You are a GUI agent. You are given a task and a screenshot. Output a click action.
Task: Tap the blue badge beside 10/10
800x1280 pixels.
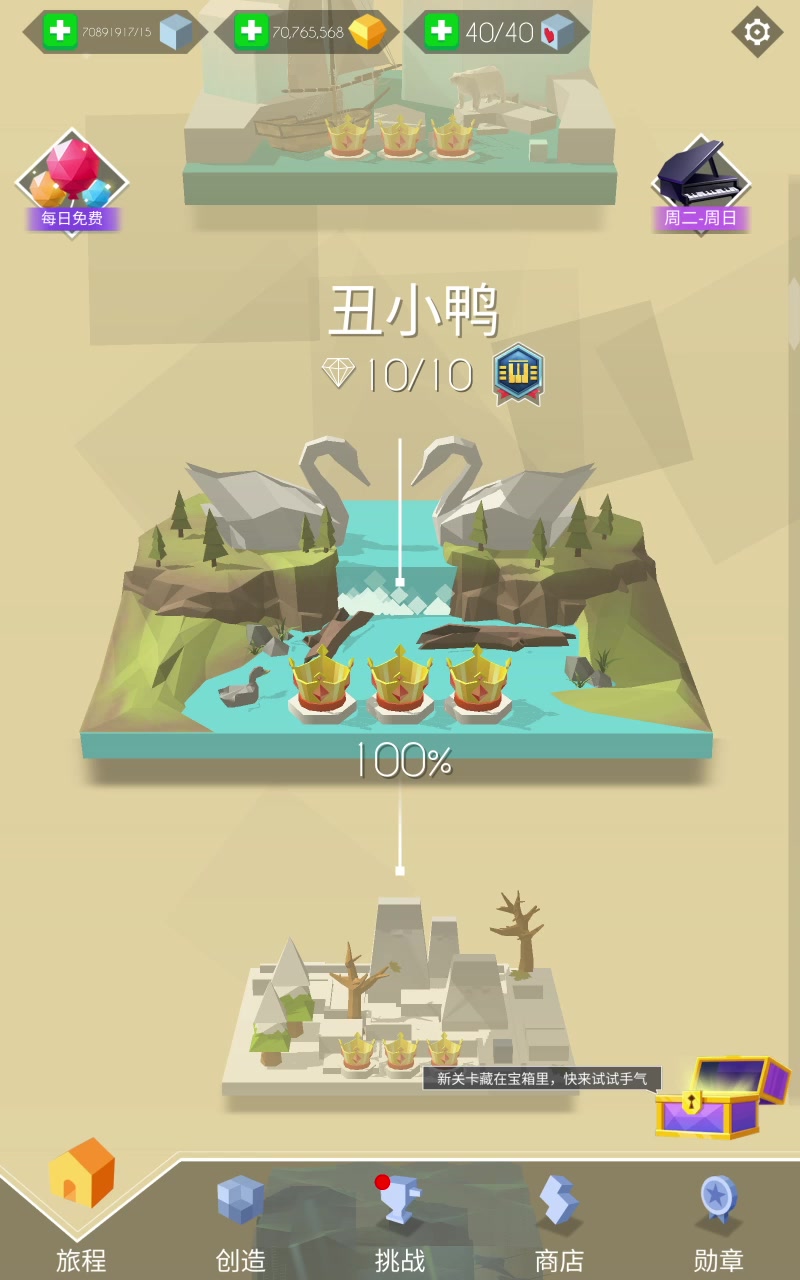click(x=518, y=374)
